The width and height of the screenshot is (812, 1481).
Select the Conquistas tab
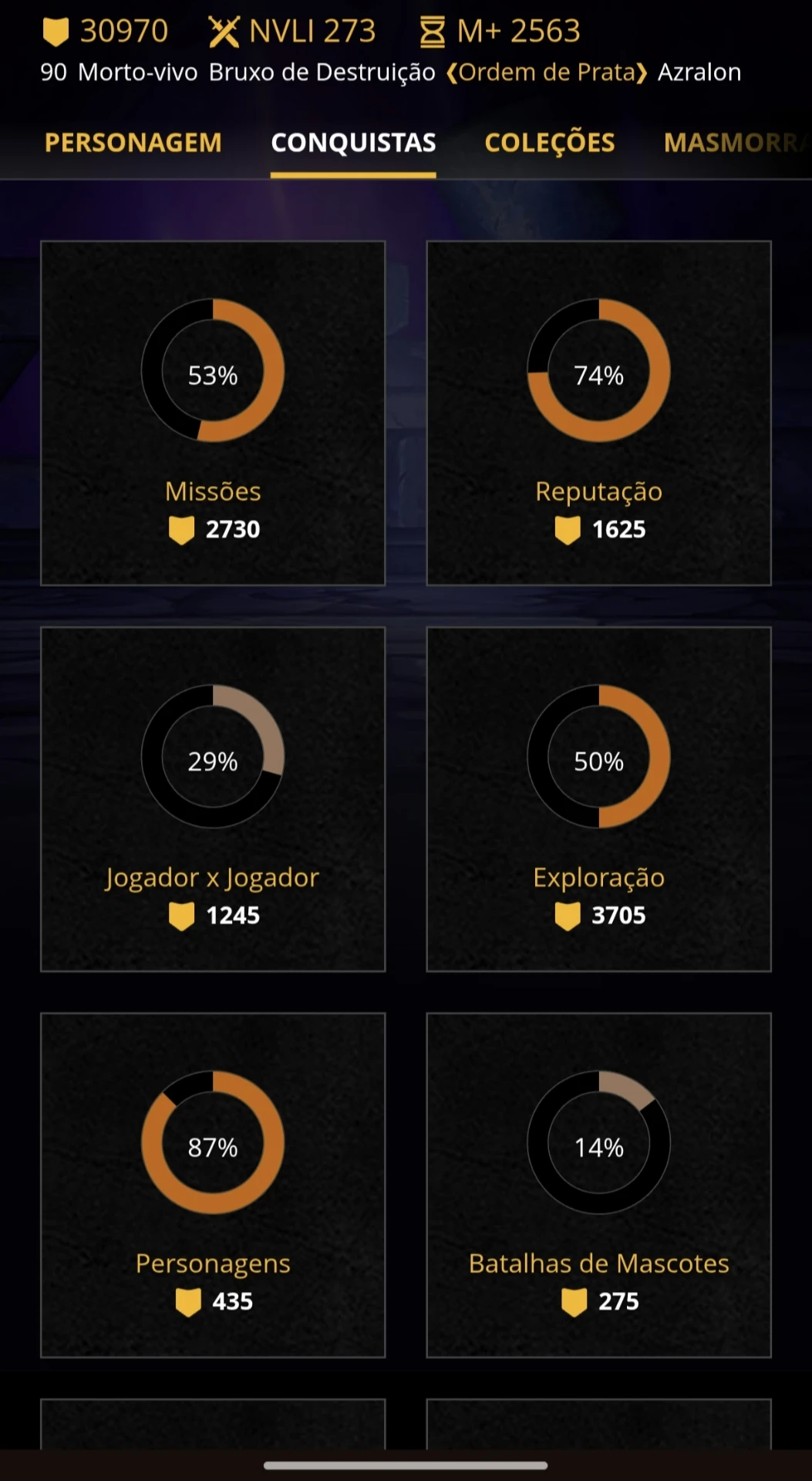(x=353, y=143)
